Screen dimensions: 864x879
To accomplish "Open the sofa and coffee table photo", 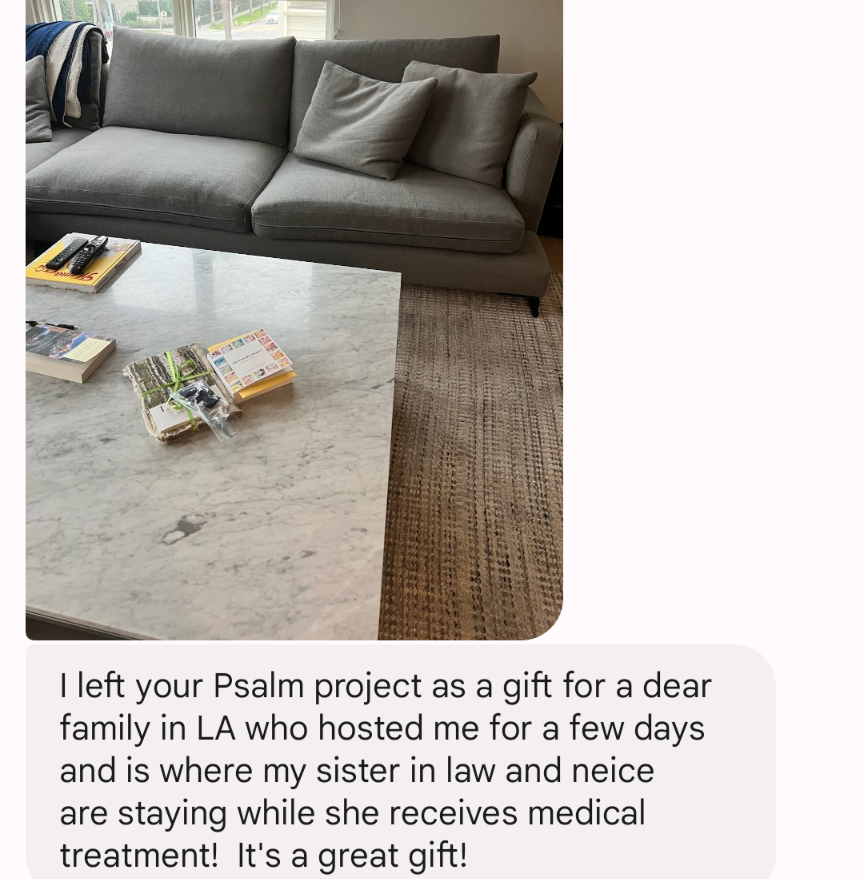I will (x=293, y=318).
